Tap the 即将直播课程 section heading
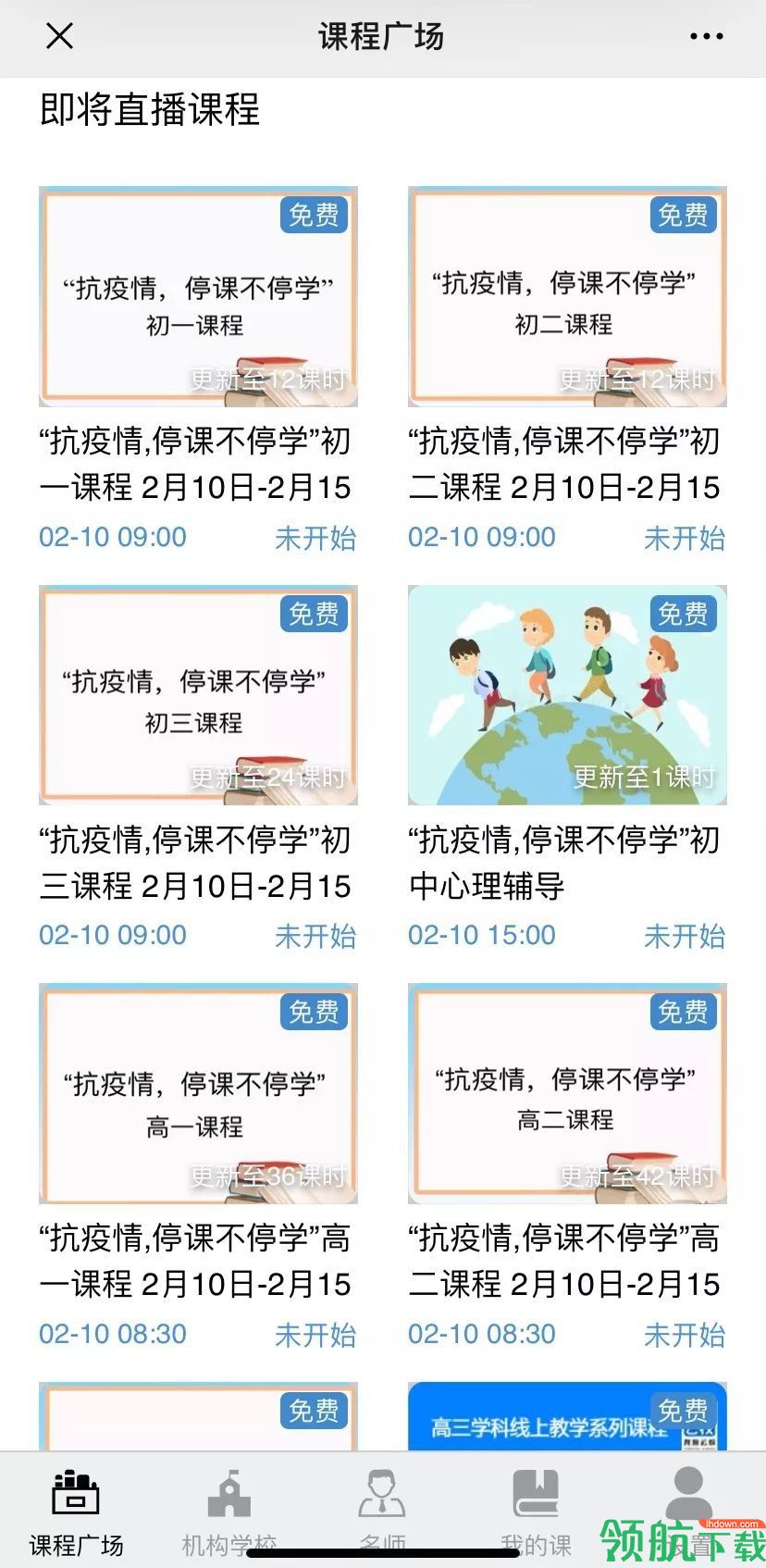766x1568 pixels. tap(150, 109)
